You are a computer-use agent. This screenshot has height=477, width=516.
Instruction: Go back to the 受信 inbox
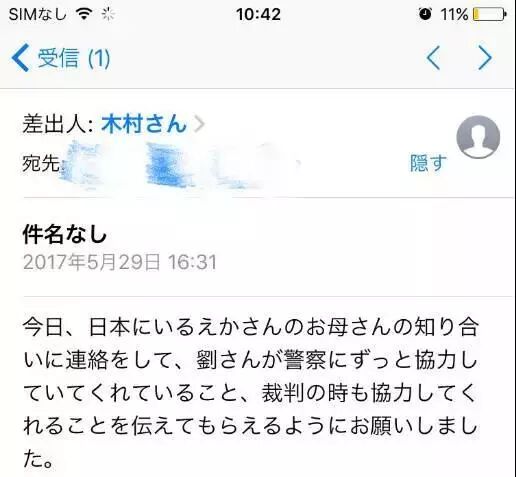(x=61, y=58)
